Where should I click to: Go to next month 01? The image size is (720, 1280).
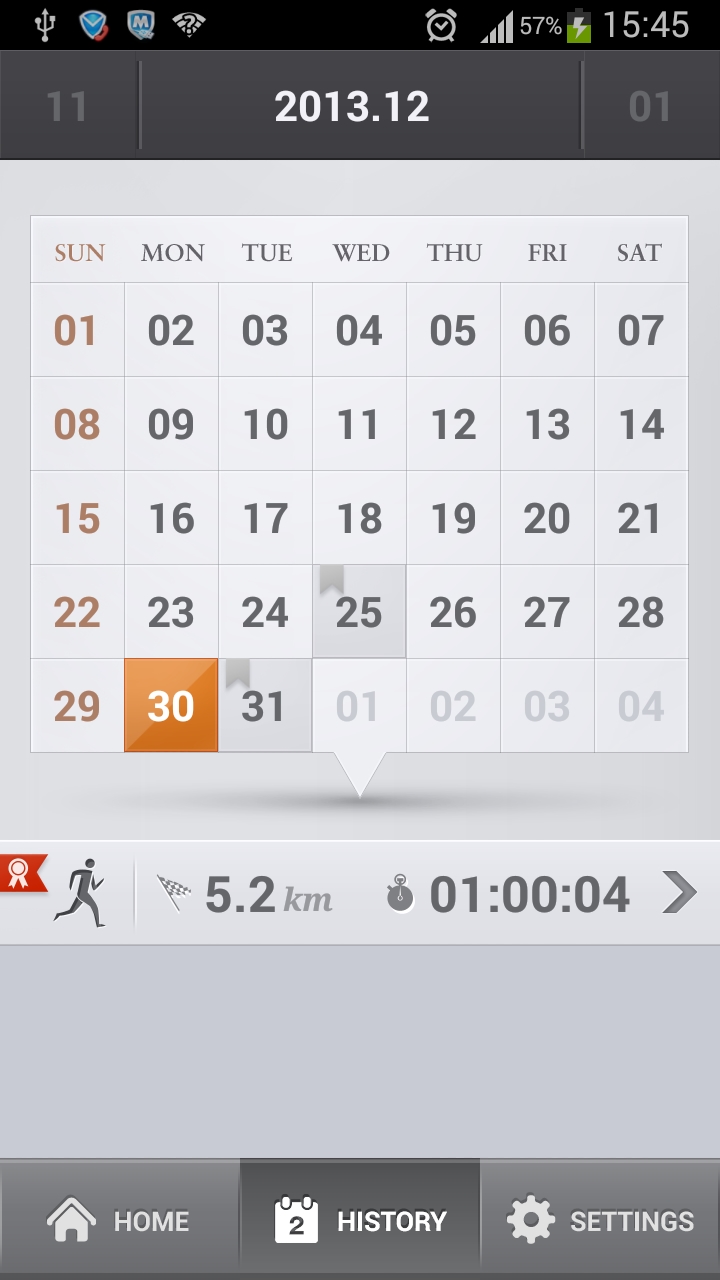[650, 106]
